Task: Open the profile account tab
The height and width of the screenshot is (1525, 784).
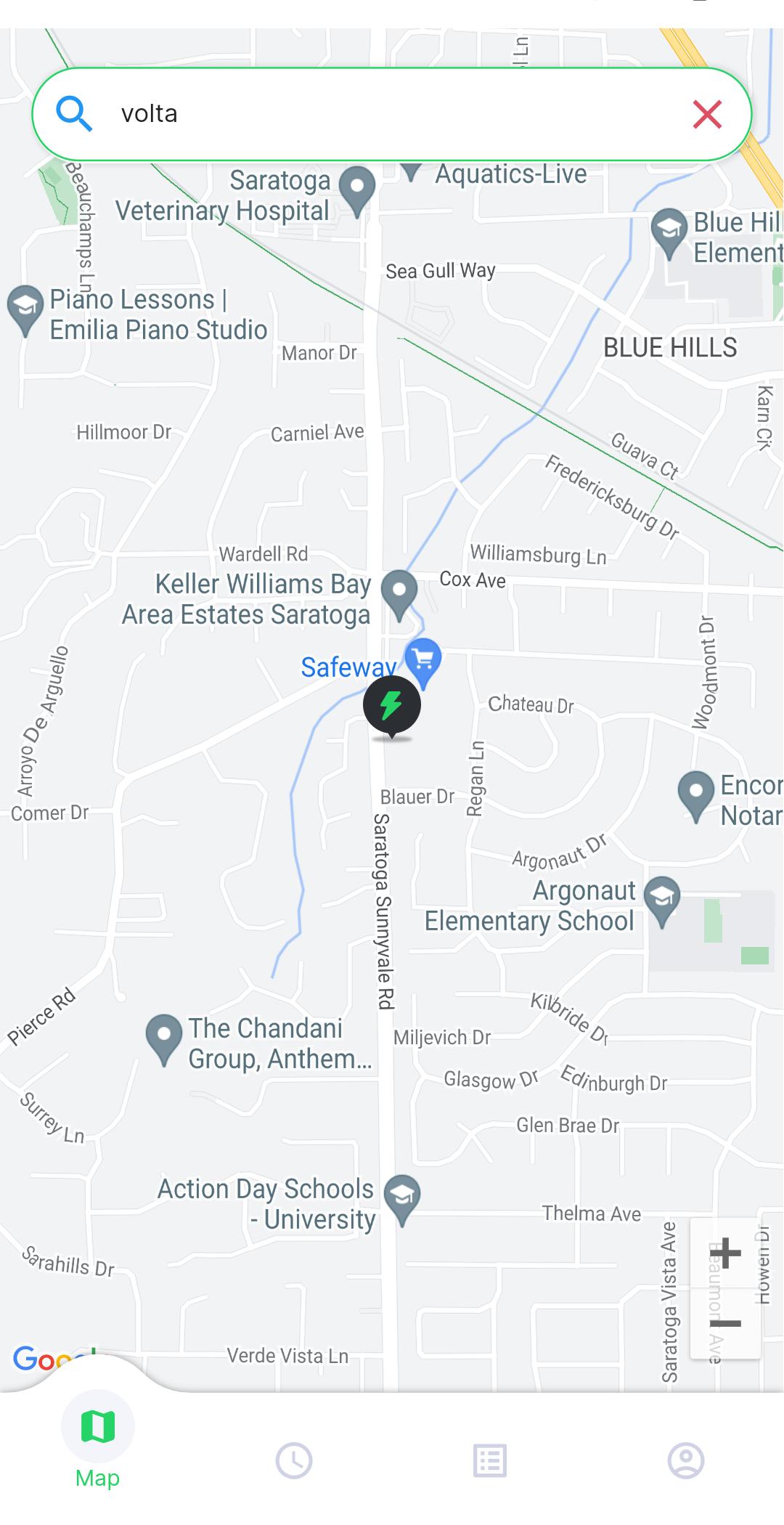Action: (686, 1460)
